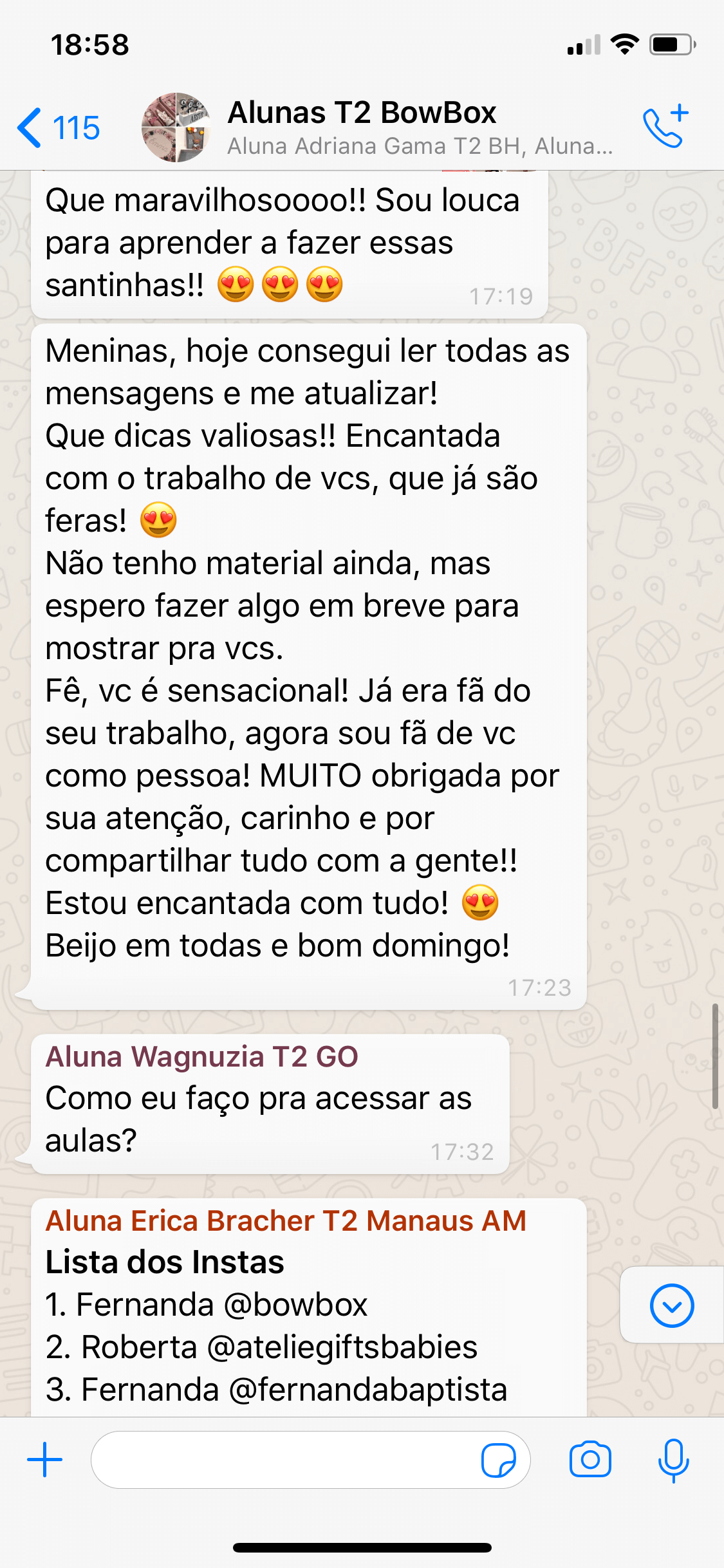Open the attachment plus menu
Viewport: 724px width, 1568px height.
click(x=45, y=1460)
